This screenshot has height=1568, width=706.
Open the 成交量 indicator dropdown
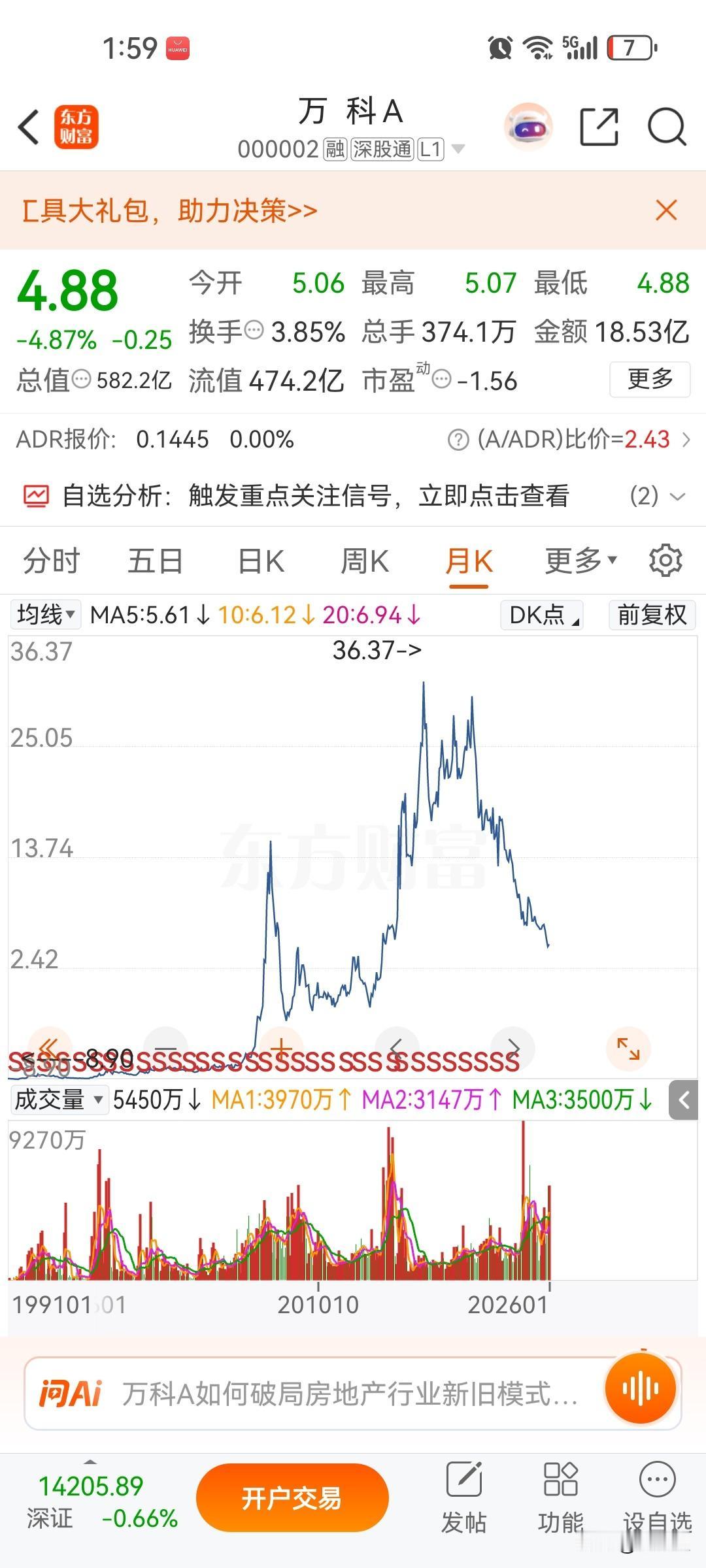(59, 1099)
